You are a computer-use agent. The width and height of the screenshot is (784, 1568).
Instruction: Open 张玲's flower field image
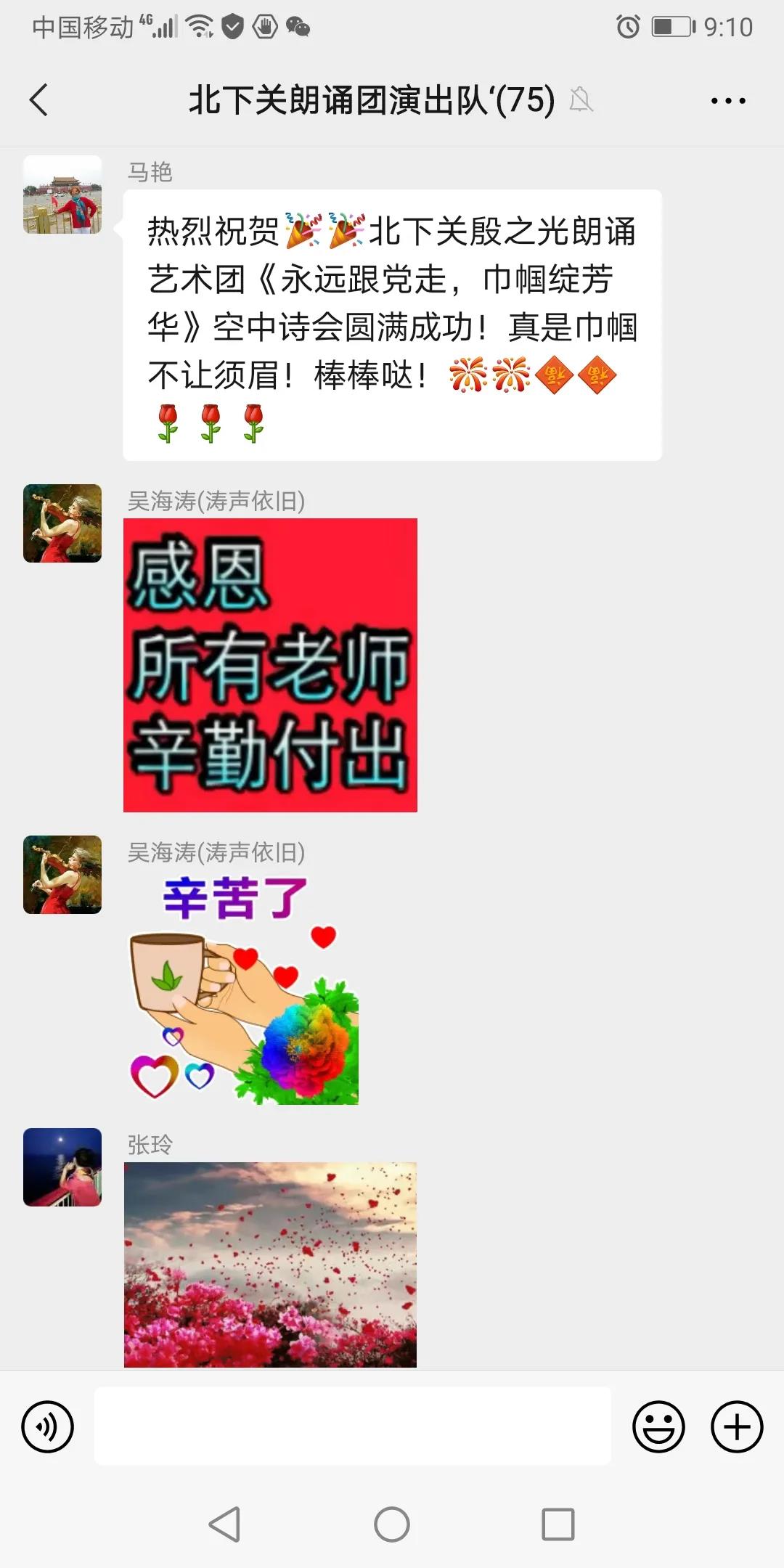(x=270, y=1265)
